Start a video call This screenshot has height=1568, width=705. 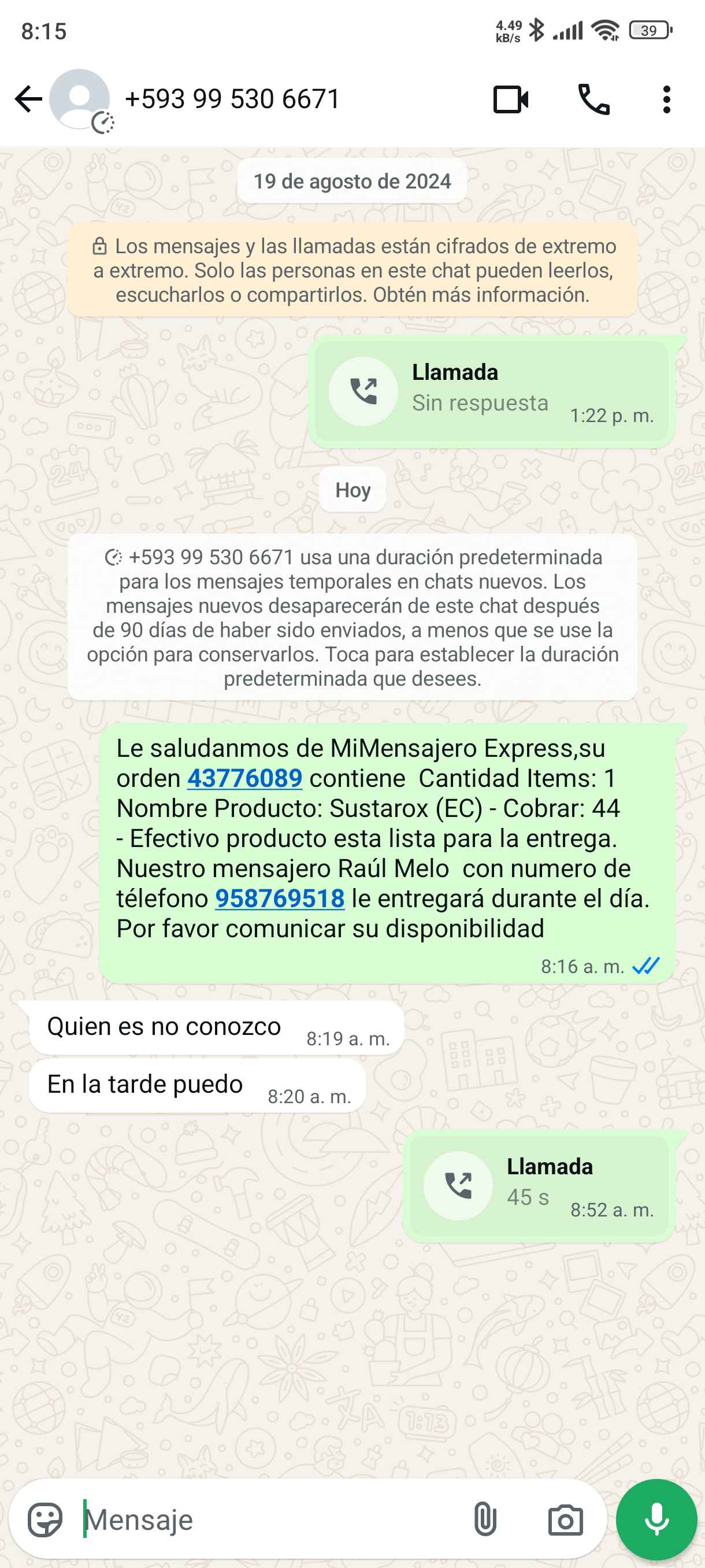(x=510, y=100)
